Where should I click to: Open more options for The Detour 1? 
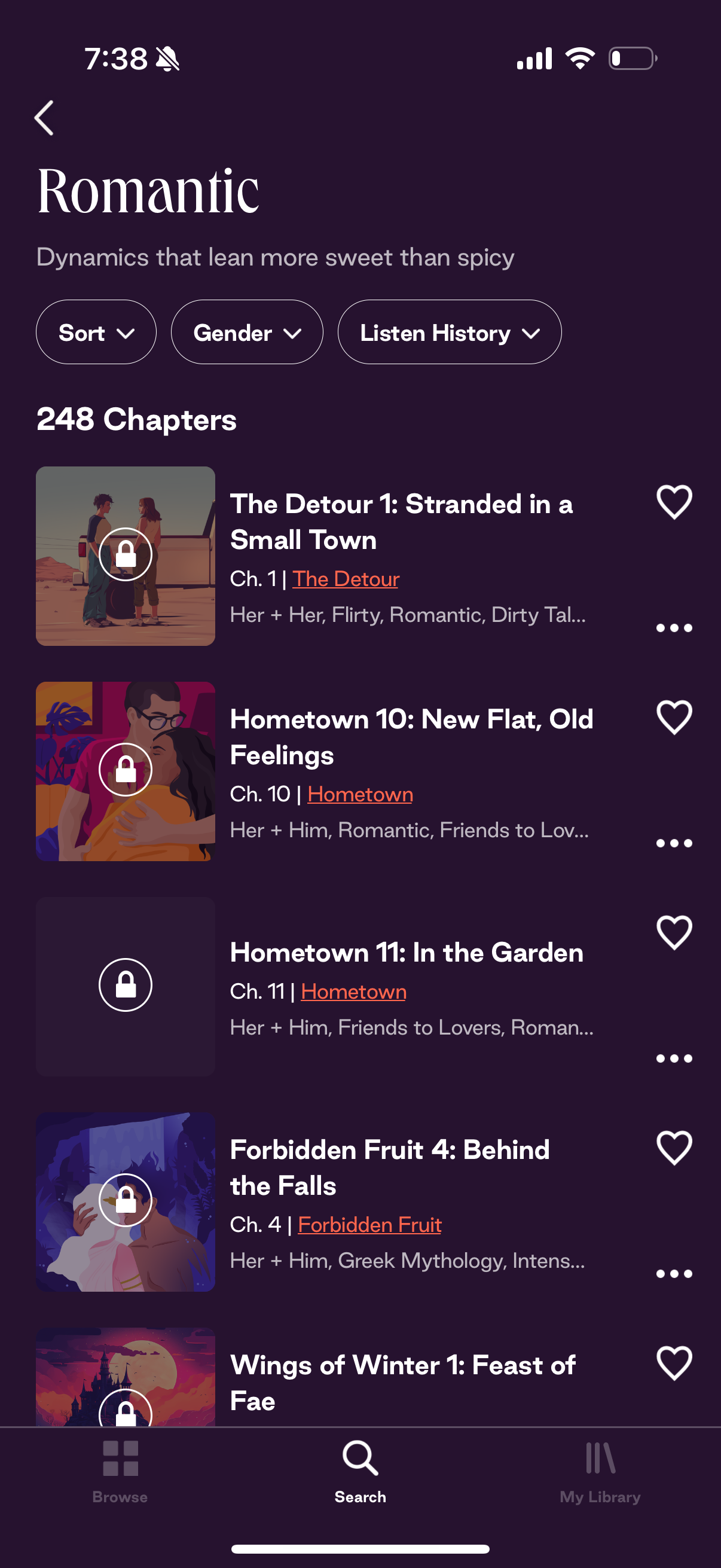(674, 627)
